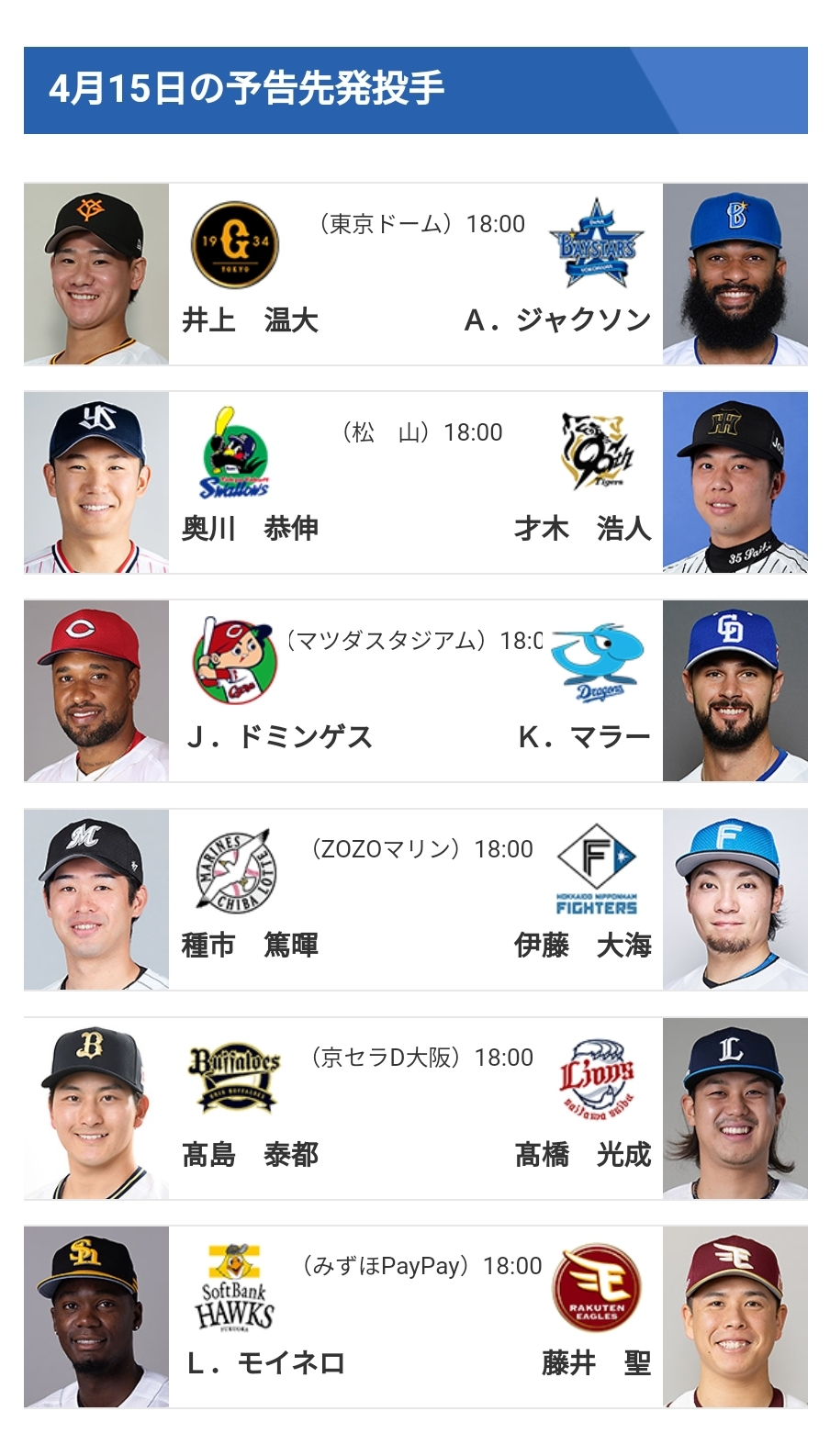Screen dimensions: 830x1456
Task: Select the Carp vs Dragons Mazda Stadium game
Action: [416, 690]
